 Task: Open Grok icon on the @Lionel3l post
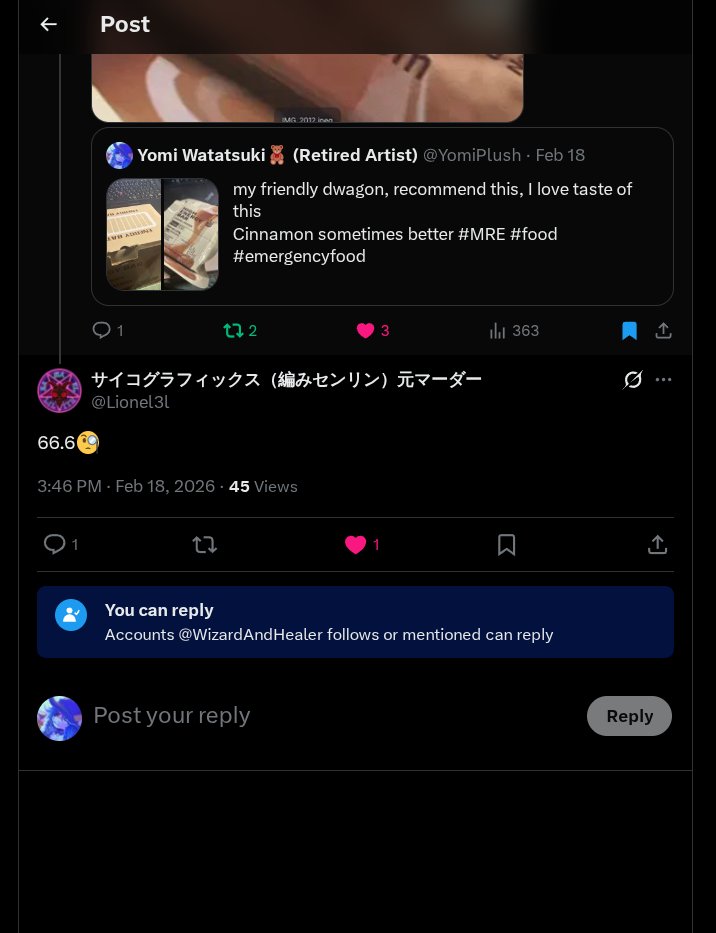633,380
